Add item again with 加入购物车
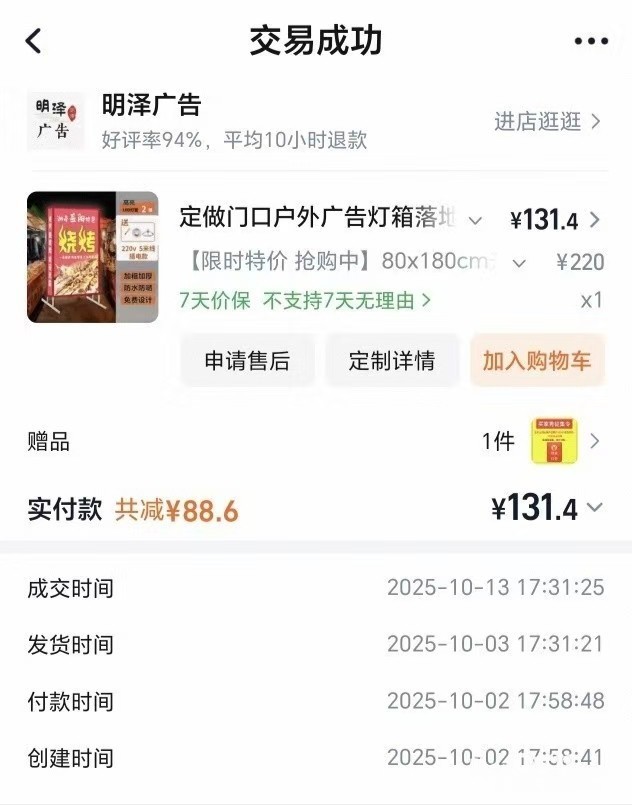Image resolution: width=632 pixels, height=805 pixels. (x=537, y=361)
